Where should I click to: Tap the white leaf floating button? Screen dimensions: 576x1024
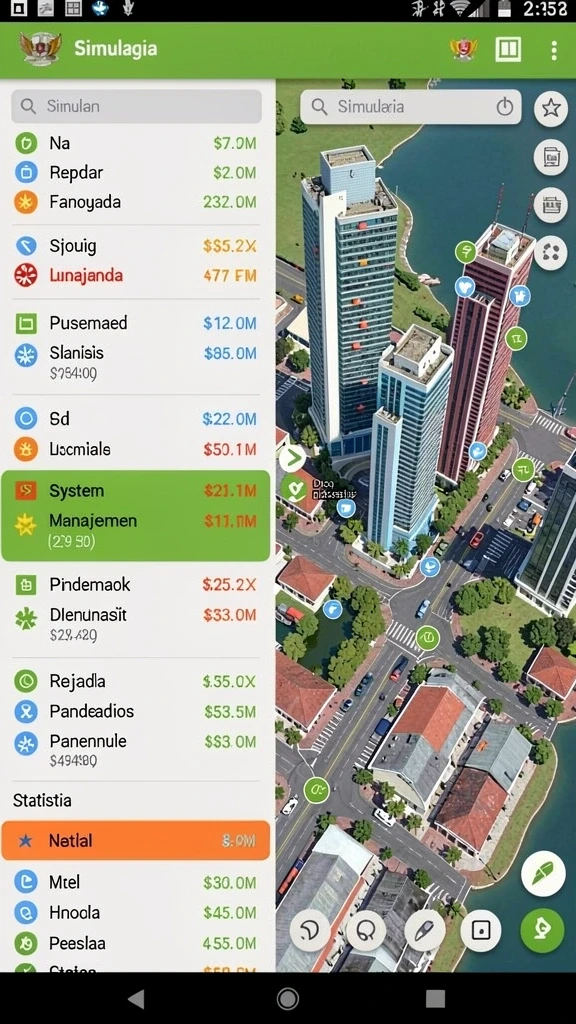point(543,873)
